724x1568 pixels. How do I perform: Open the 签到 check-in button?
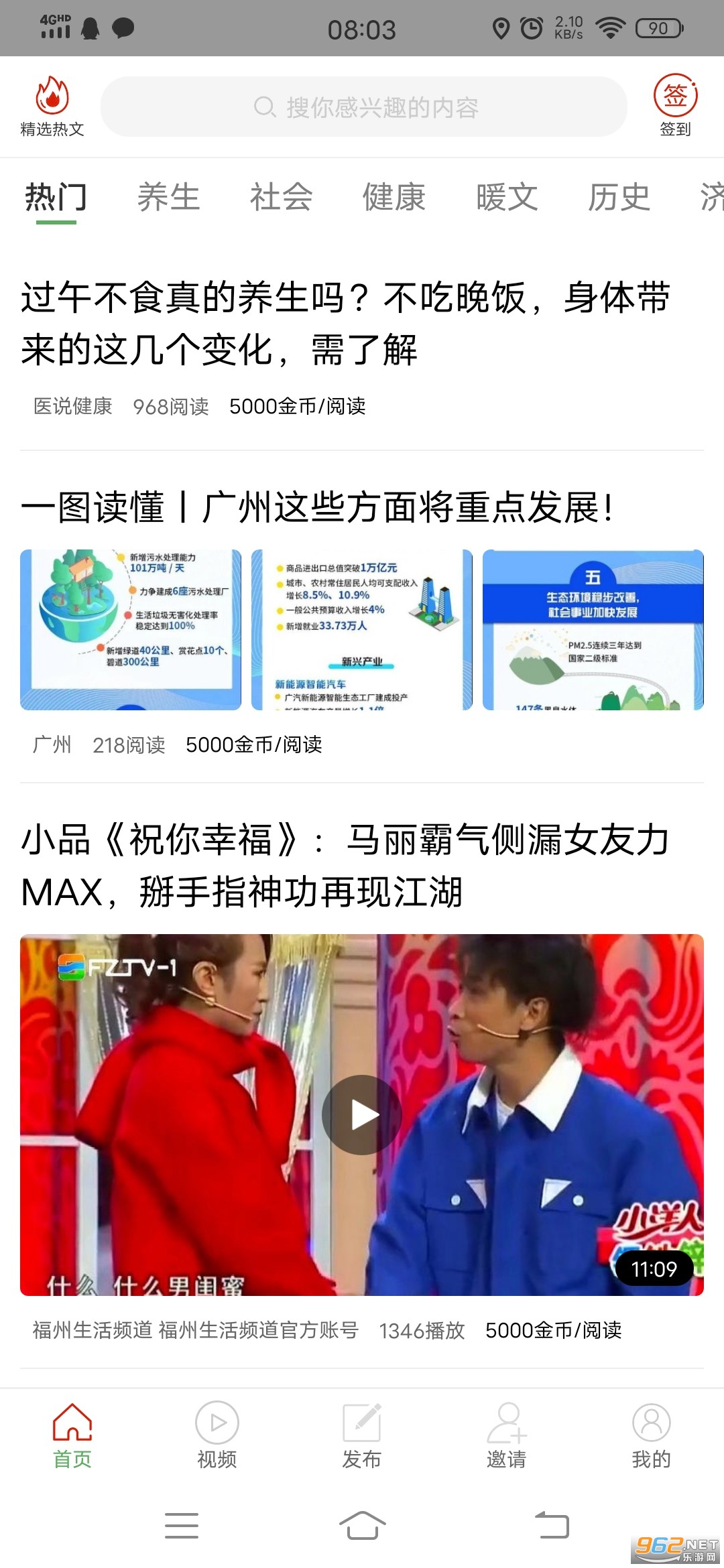[675, 106]
